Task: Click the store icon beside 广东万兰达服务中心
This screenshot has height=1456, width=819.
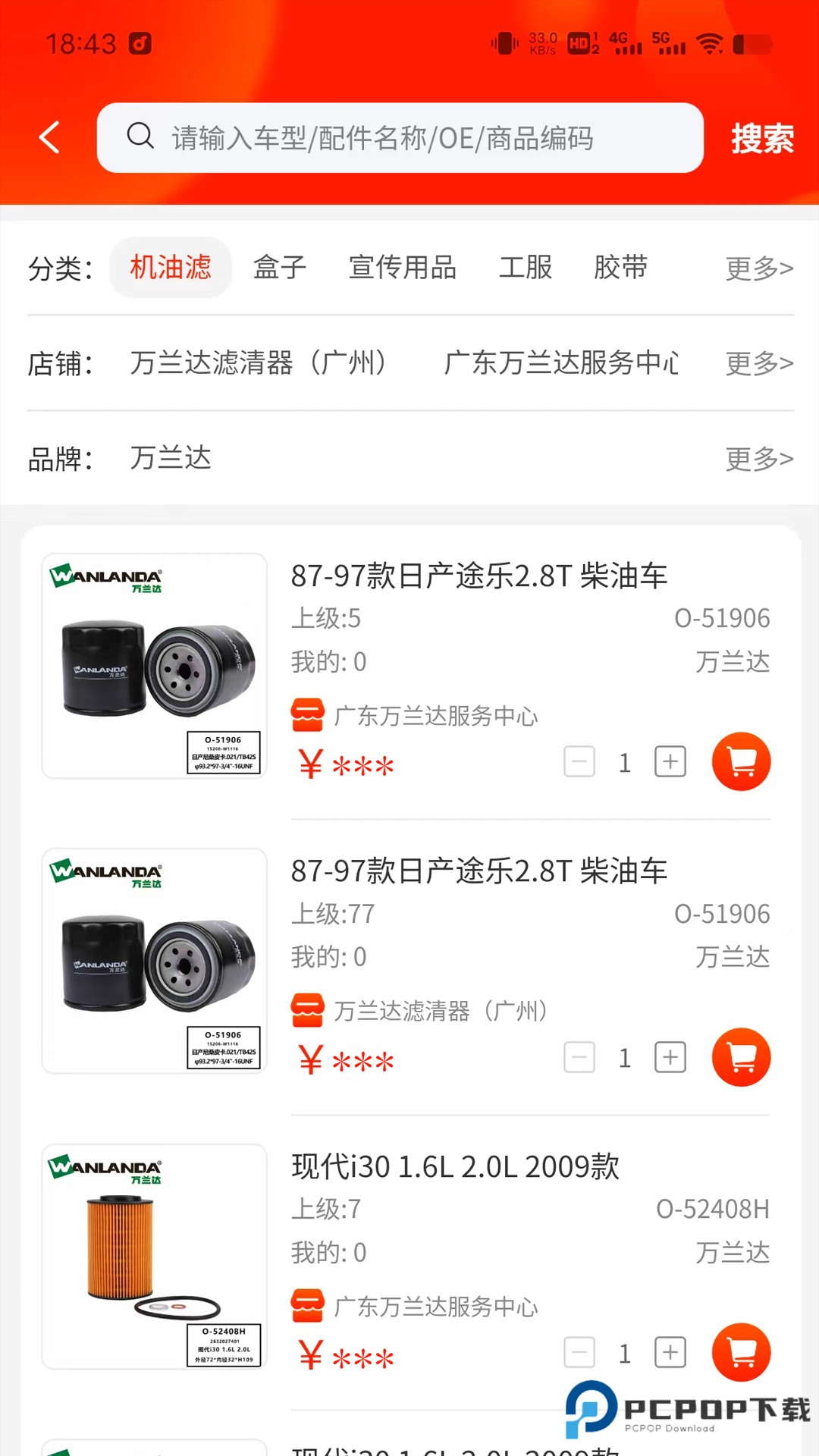Action: (x=307, y=715)
